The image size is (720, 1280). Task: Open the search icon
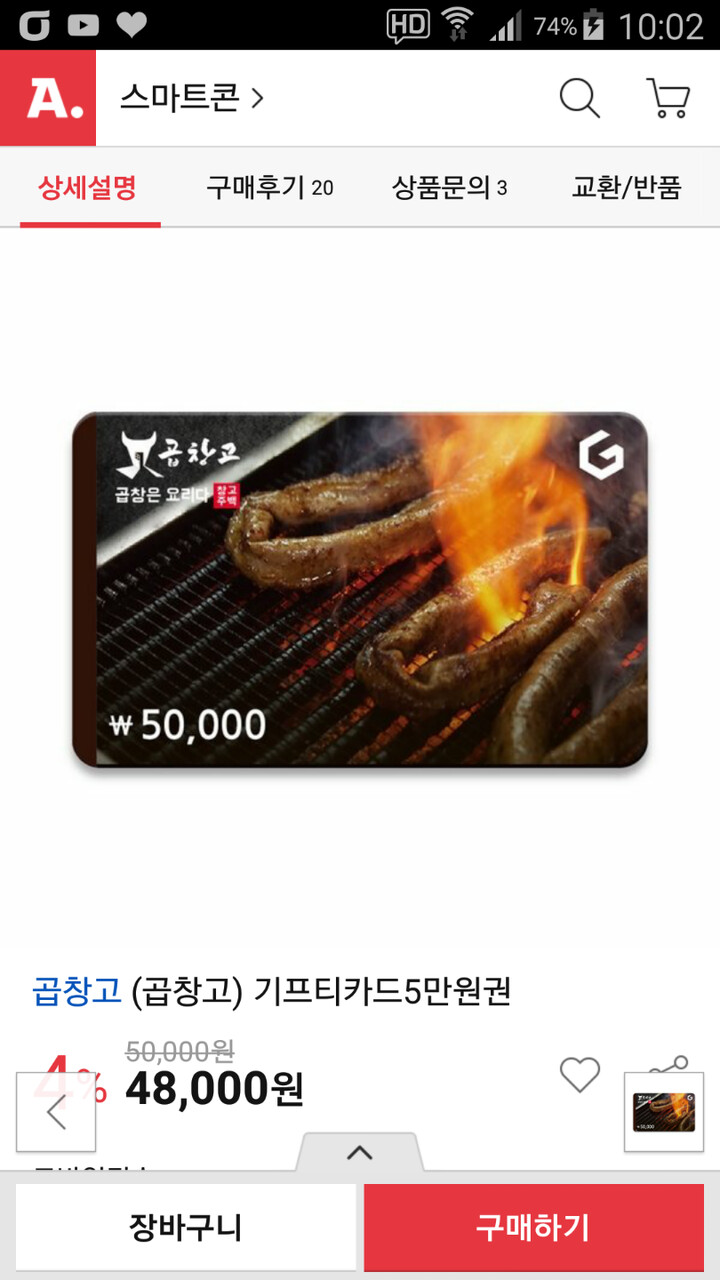pyautogui.click(x=579, y=98)
